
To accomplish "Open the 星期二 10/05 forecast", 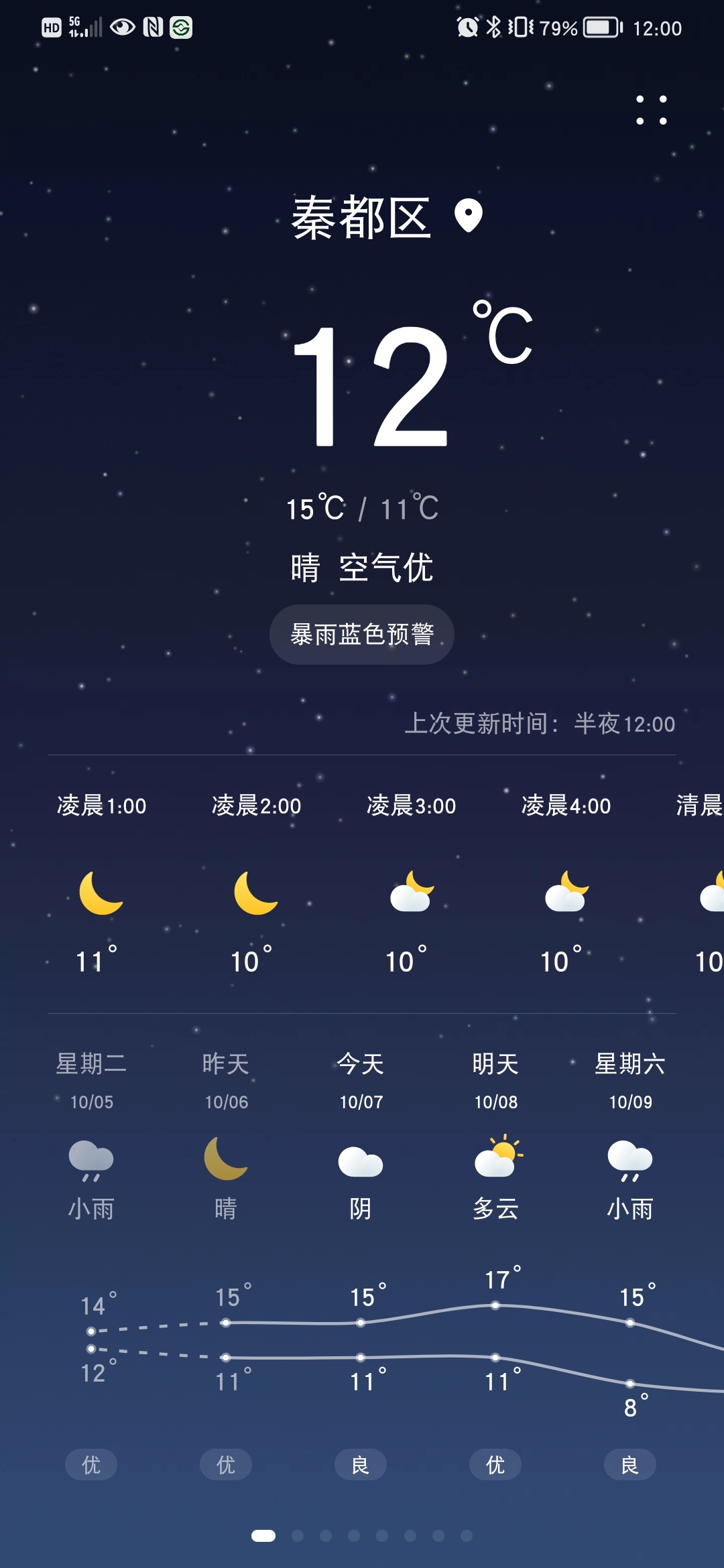I will (91, 1132).
